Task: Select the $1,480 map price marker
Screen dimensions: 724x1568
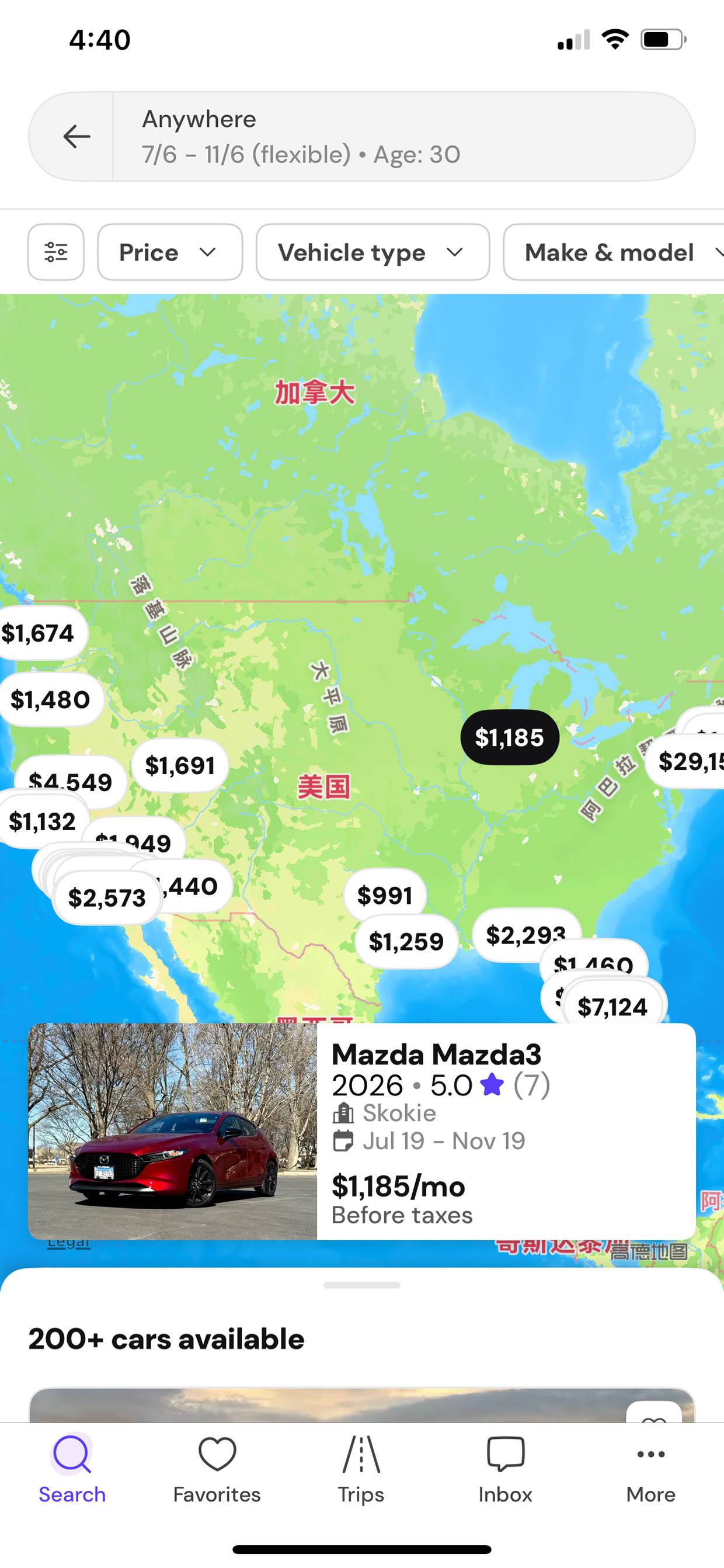Action: click(x=50, y=699)
